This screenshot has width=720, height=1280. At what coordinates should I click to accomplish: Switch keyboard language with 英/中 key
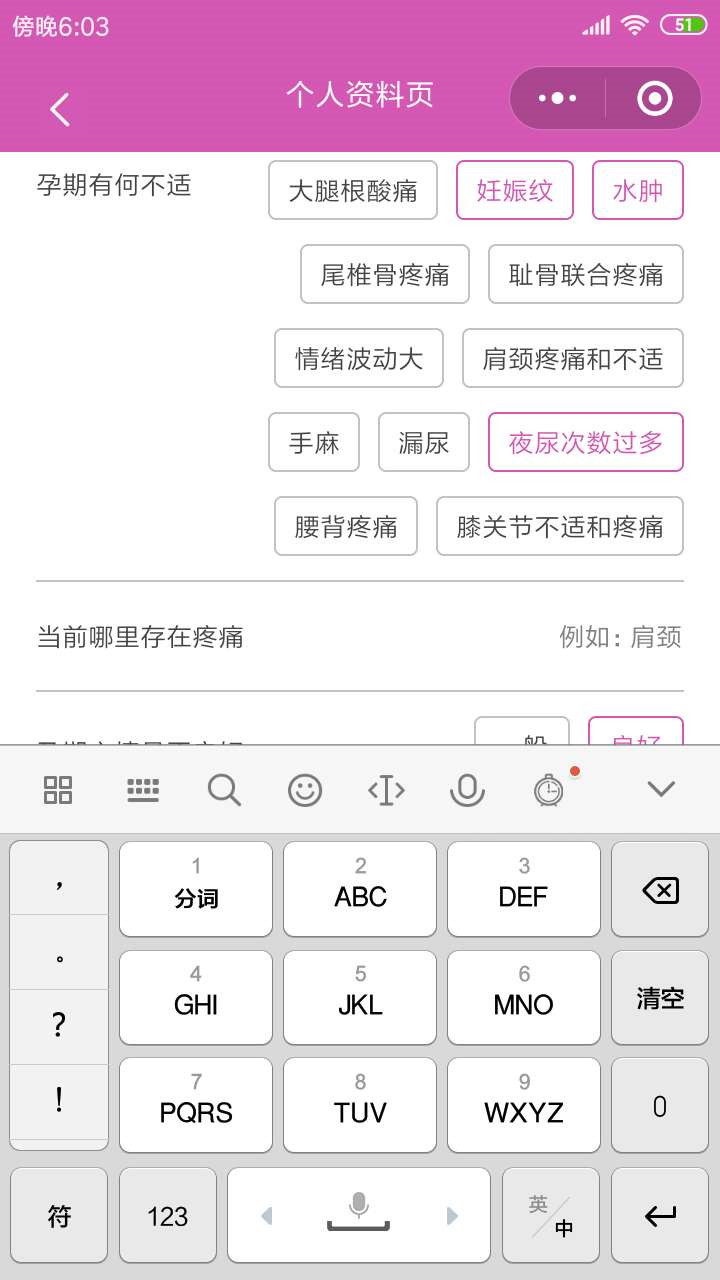(551, 1216)
